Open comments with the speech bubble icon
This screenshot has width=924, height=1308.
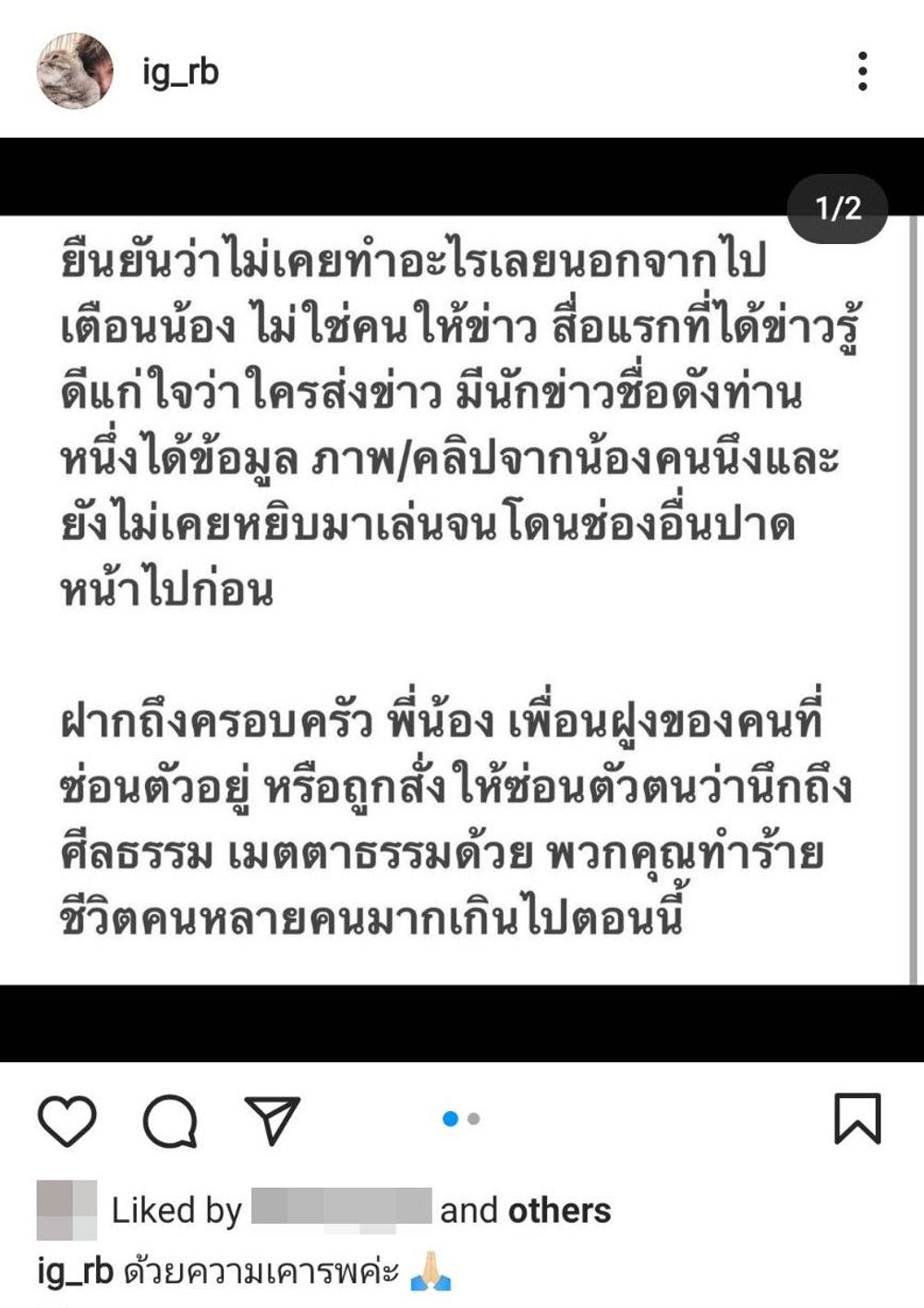170,1119
